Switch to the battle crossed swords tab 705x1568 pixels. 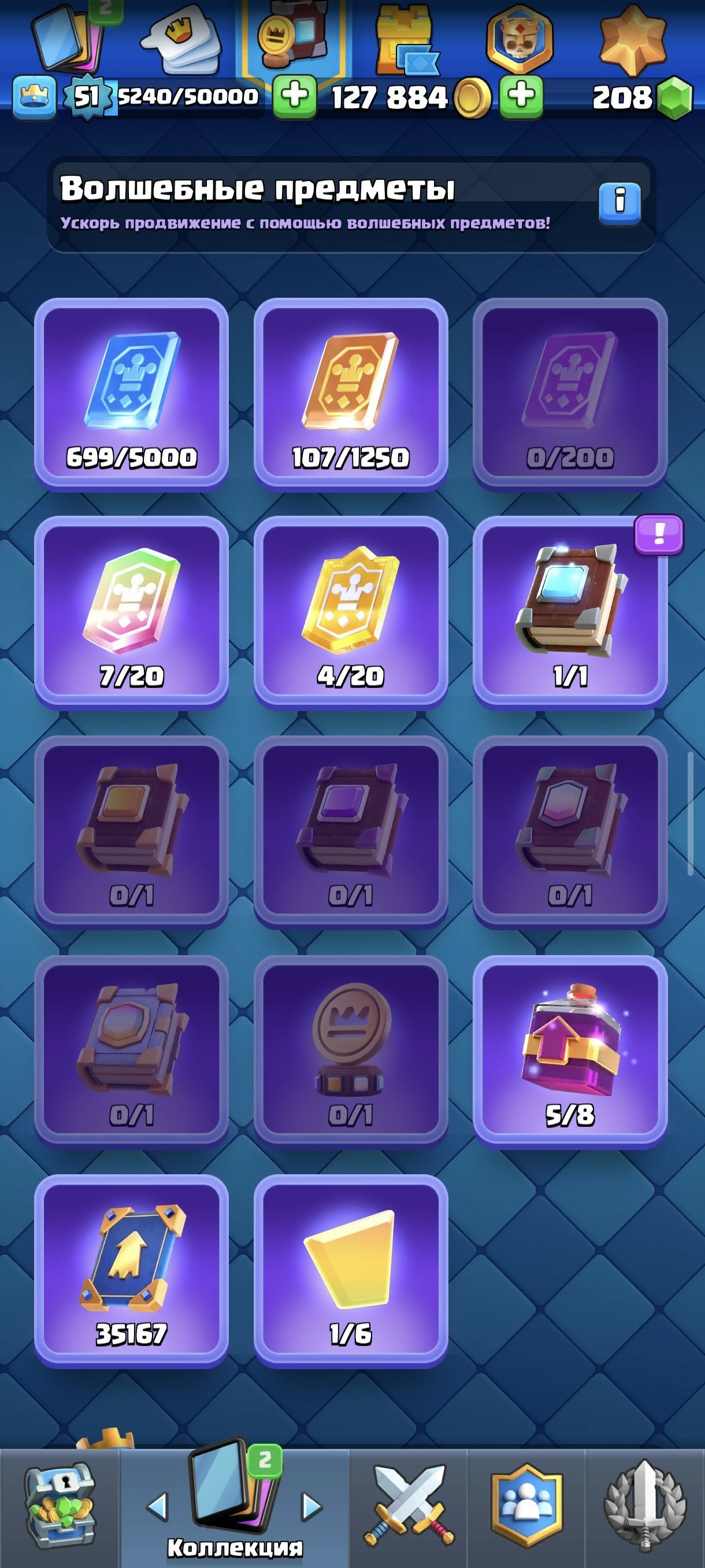point(409,1507)
